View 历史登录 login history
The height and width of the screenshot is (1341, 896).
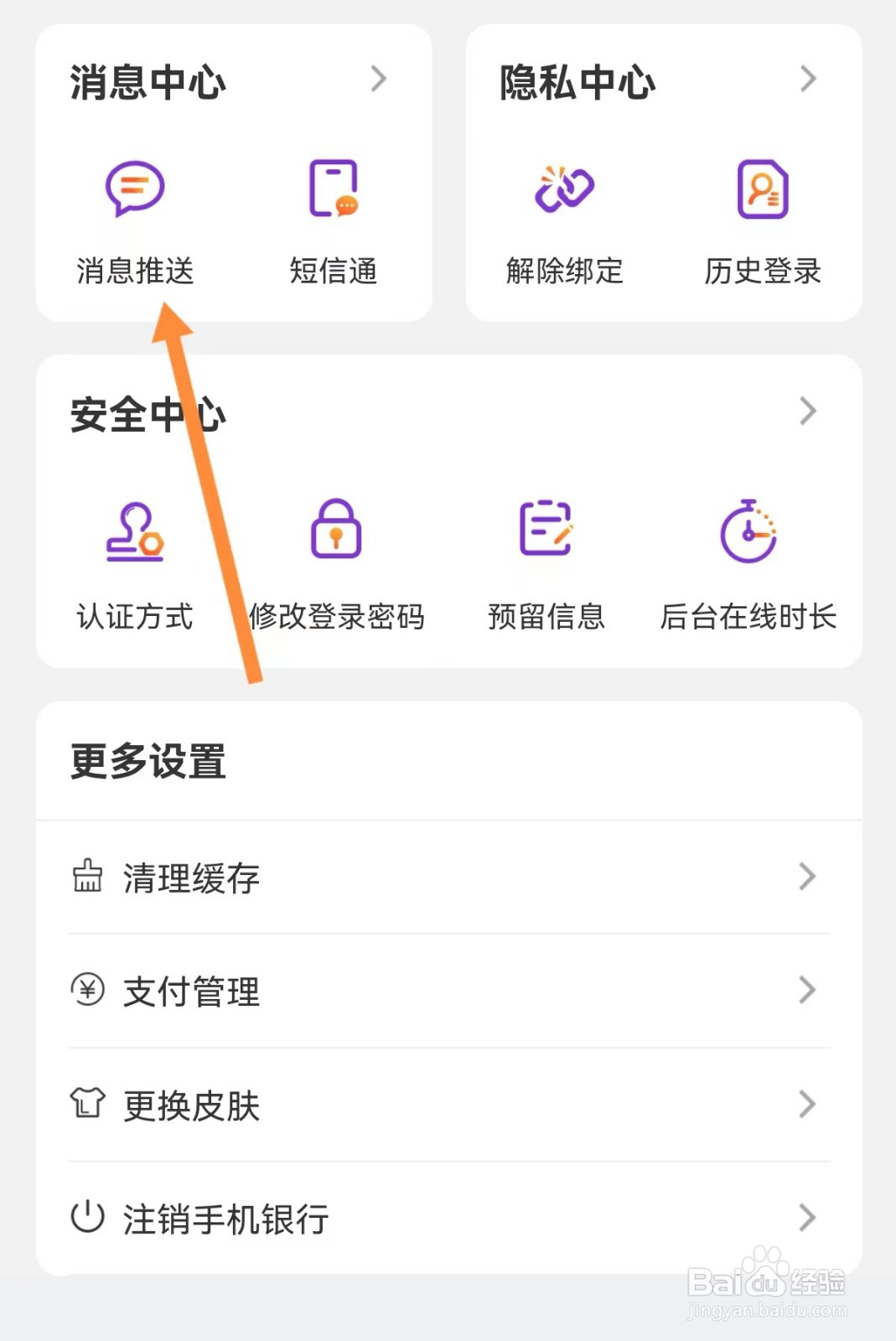point(762,220)
